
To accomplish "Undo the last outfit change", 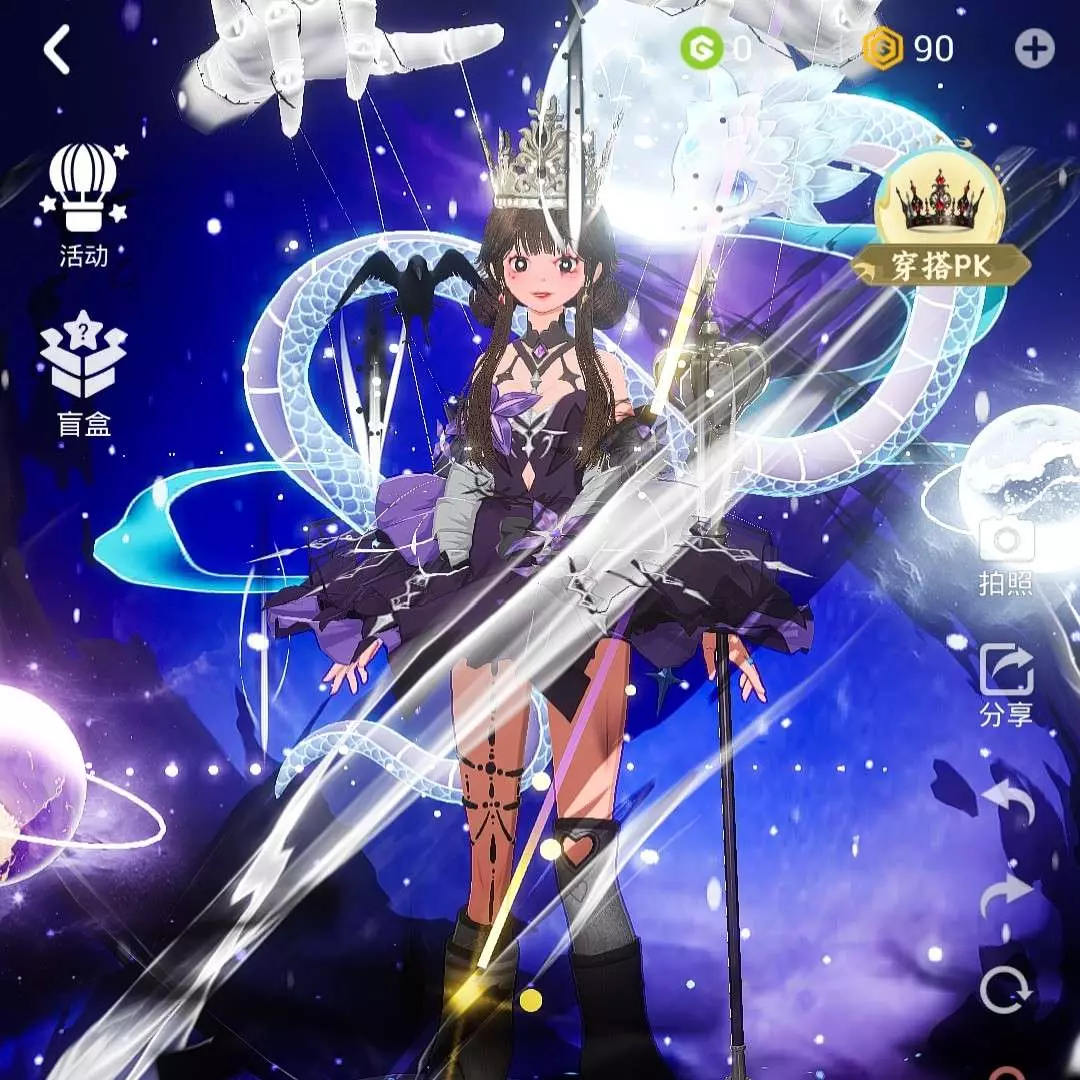I will [1006, 801].
